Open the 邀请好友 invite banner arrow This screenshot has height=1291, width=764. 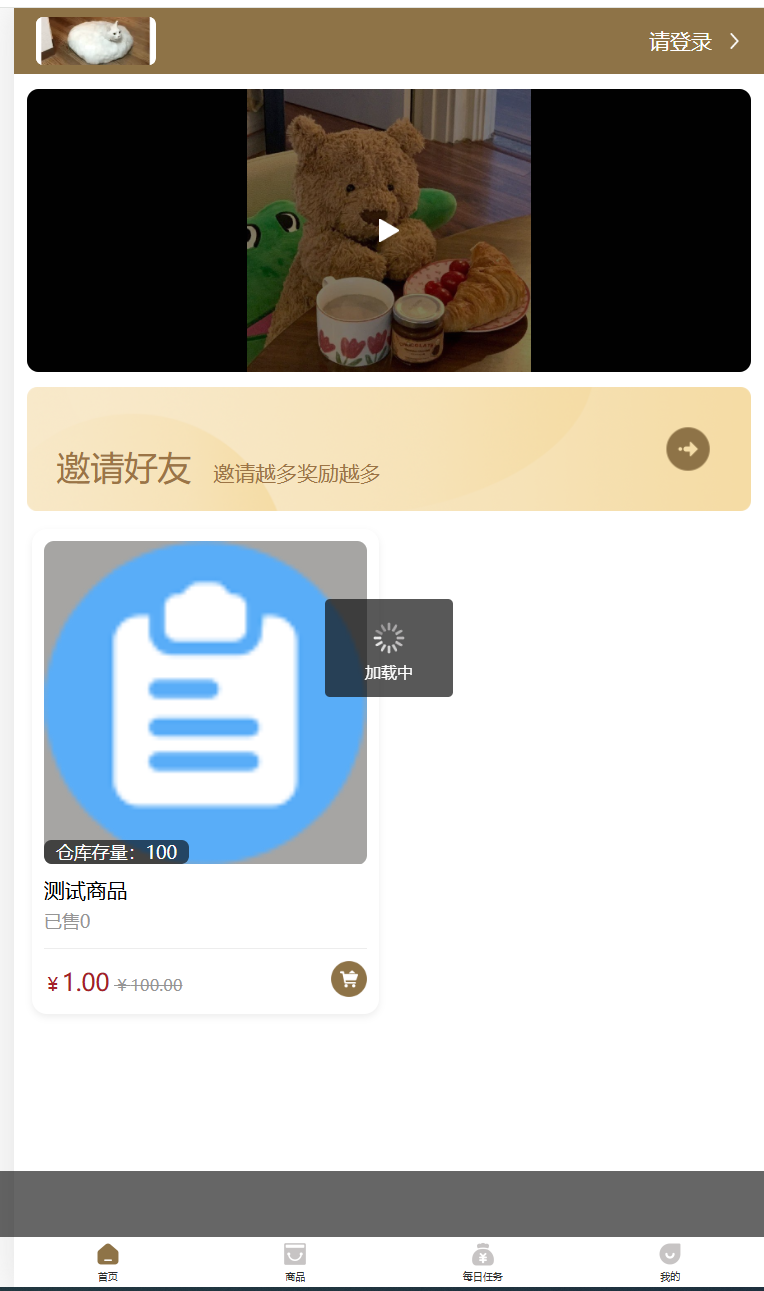tap(688, 449)
